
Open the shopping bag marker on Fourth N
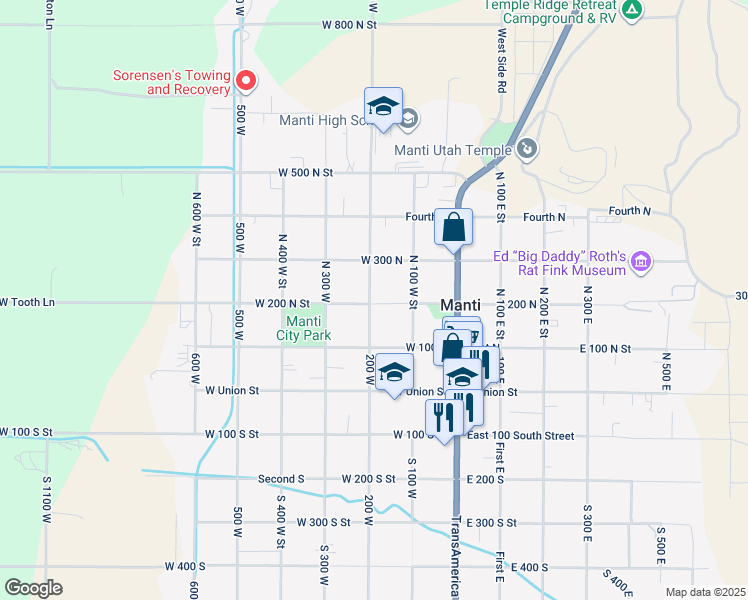(454, 226)
